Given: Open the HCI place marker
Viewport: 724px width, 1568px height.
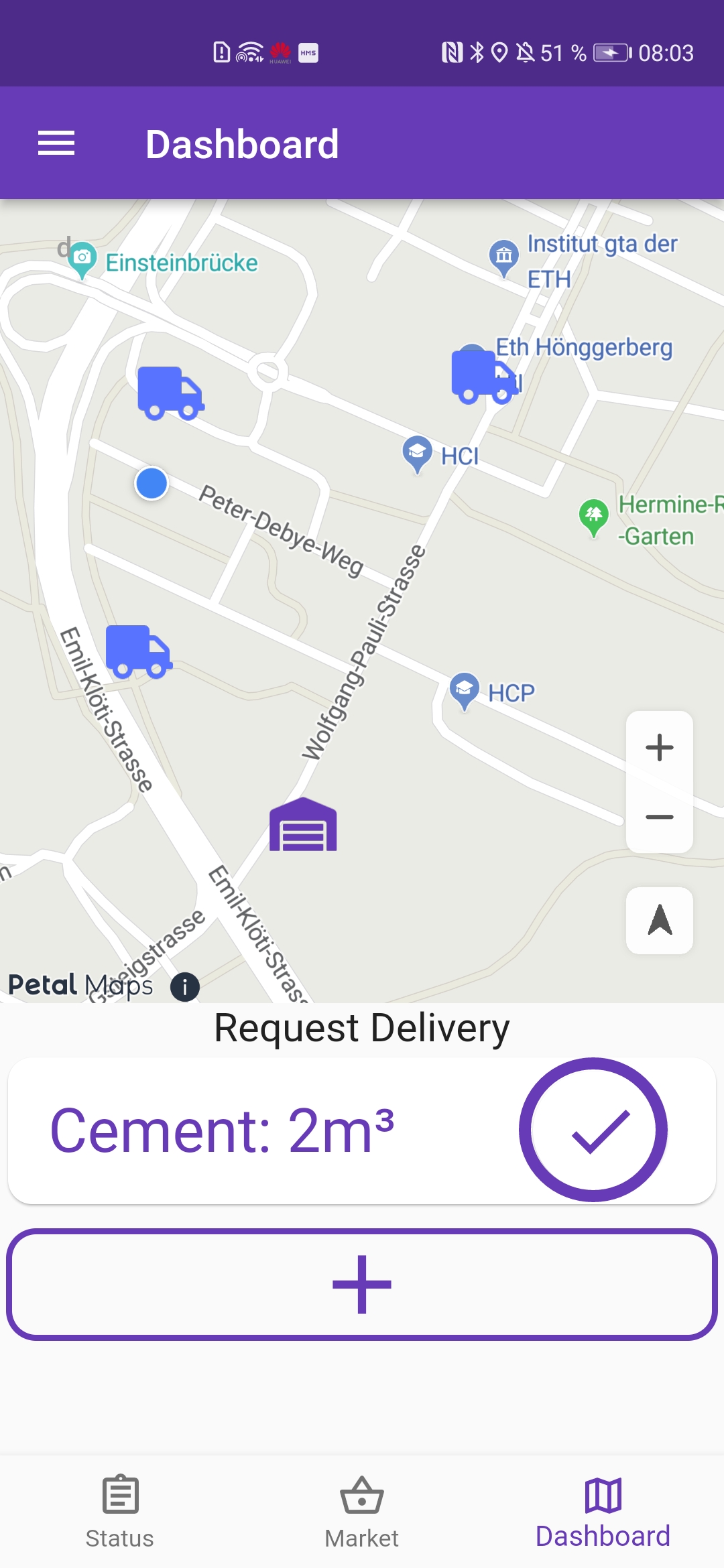Looking at the screenshot, I should pos(417,453).
